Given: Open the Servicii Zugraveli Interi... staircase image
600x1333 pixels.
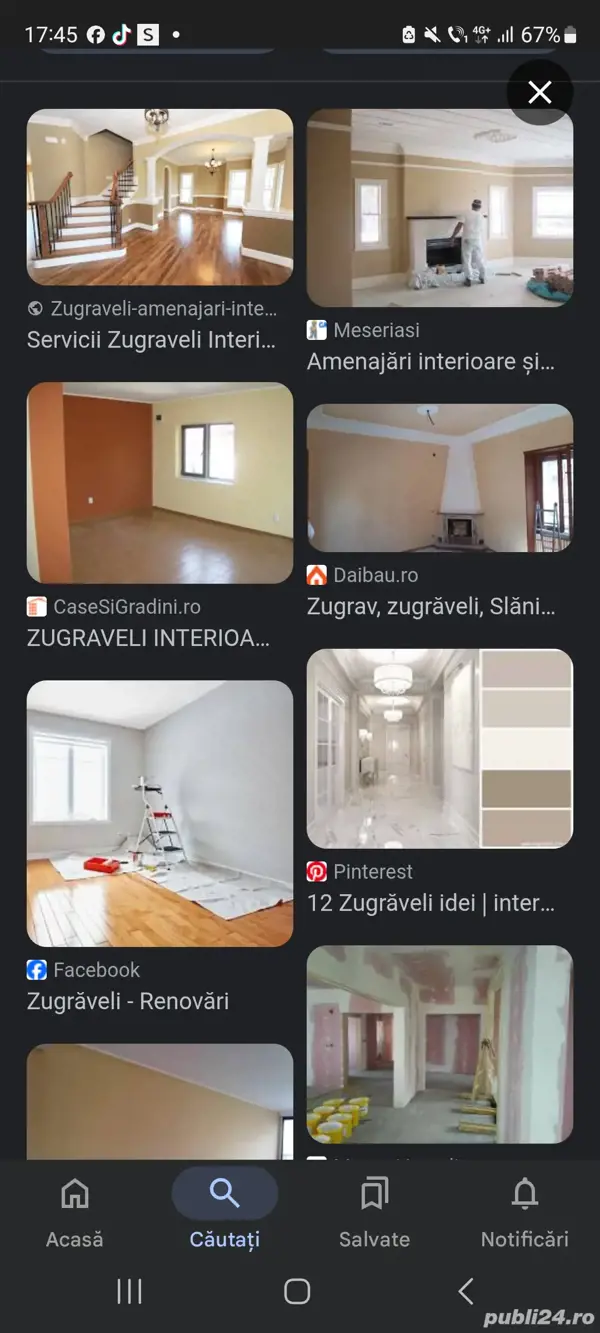Looking at the screenshot, I should pyautogui.click(x=160, y=197).
